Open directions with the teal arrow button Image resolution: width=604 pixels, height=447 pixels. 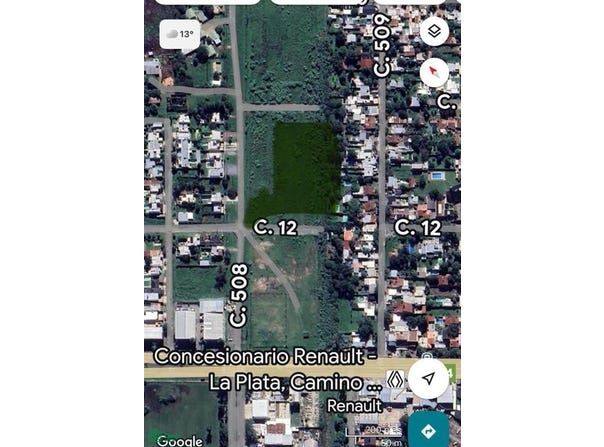click(x=429, y=430)
